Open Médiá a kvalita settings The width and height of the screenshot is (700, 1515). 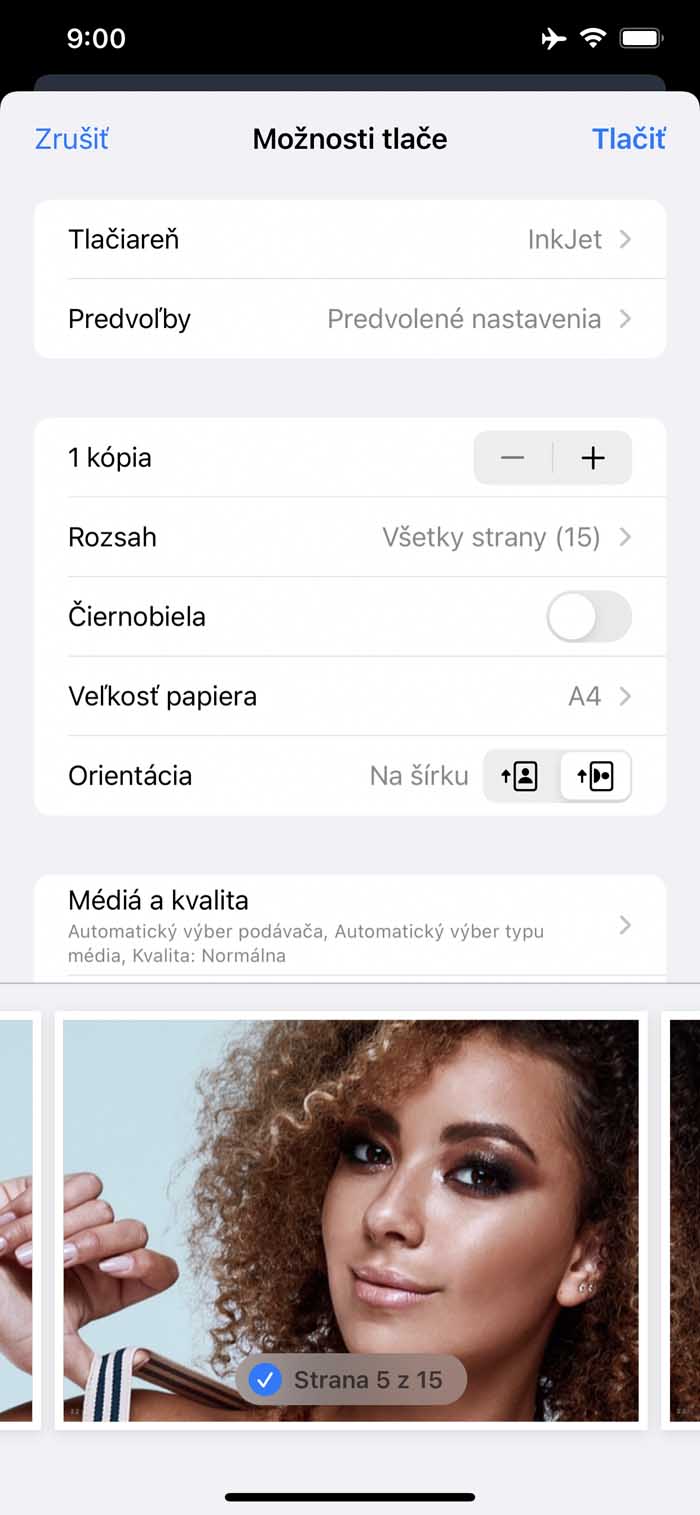[350, 925]
